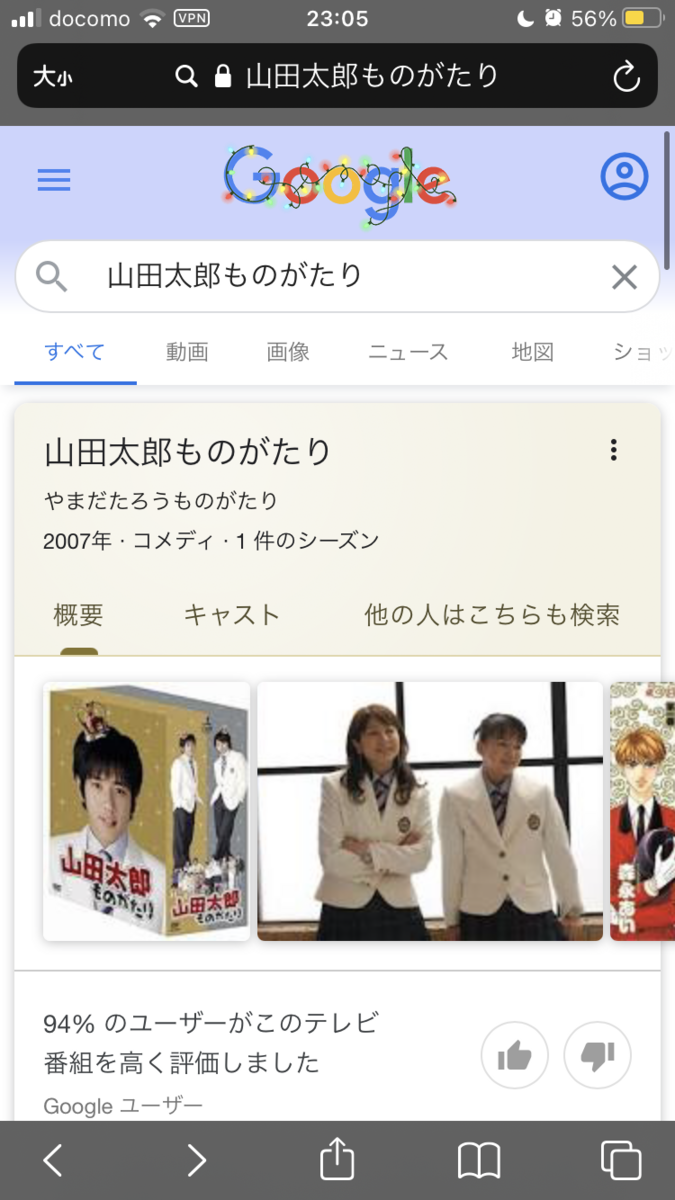Open the Safari share sheet

pos(337,1160)
